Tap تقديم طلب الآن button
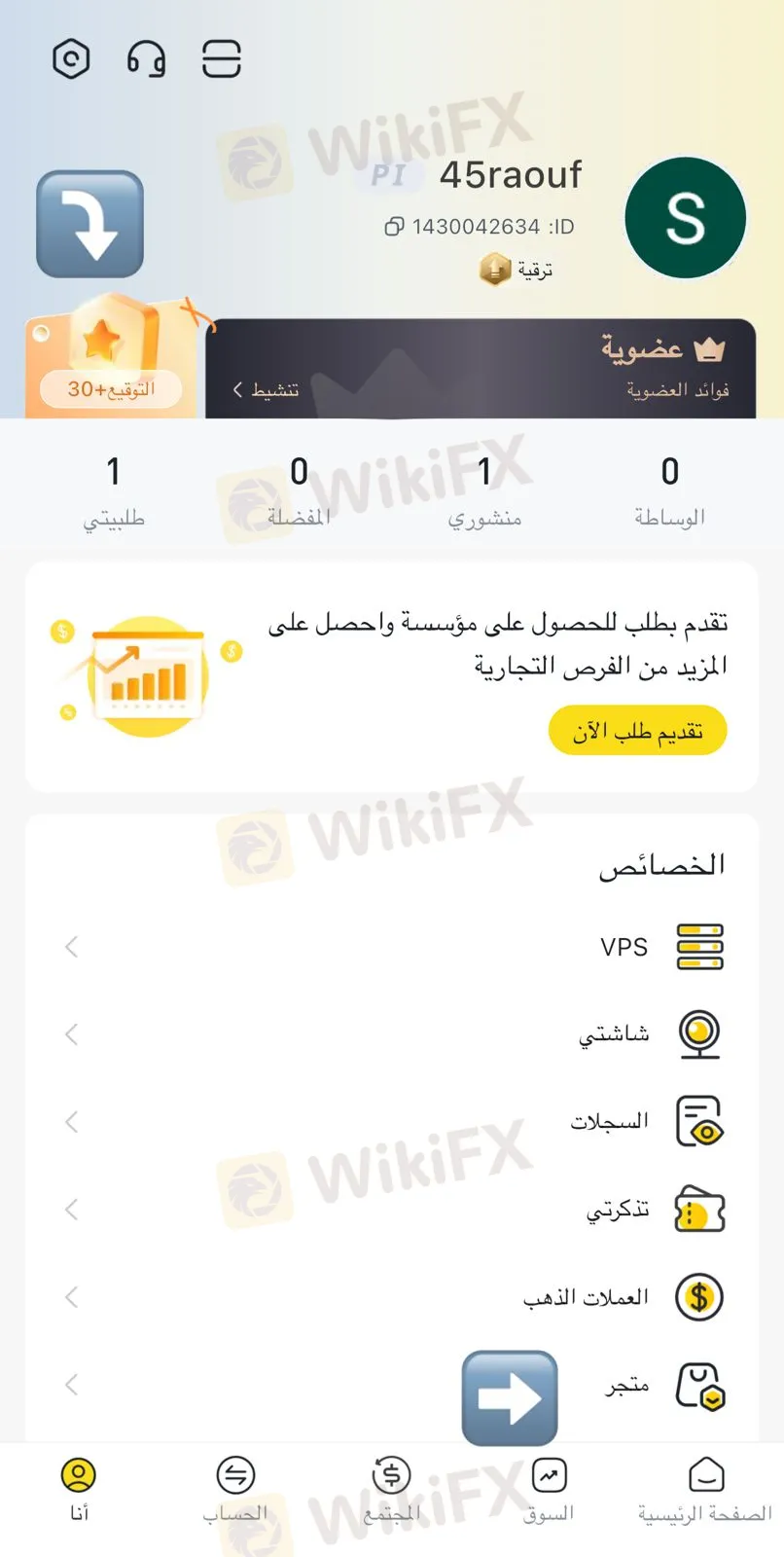 click(637, 731)
